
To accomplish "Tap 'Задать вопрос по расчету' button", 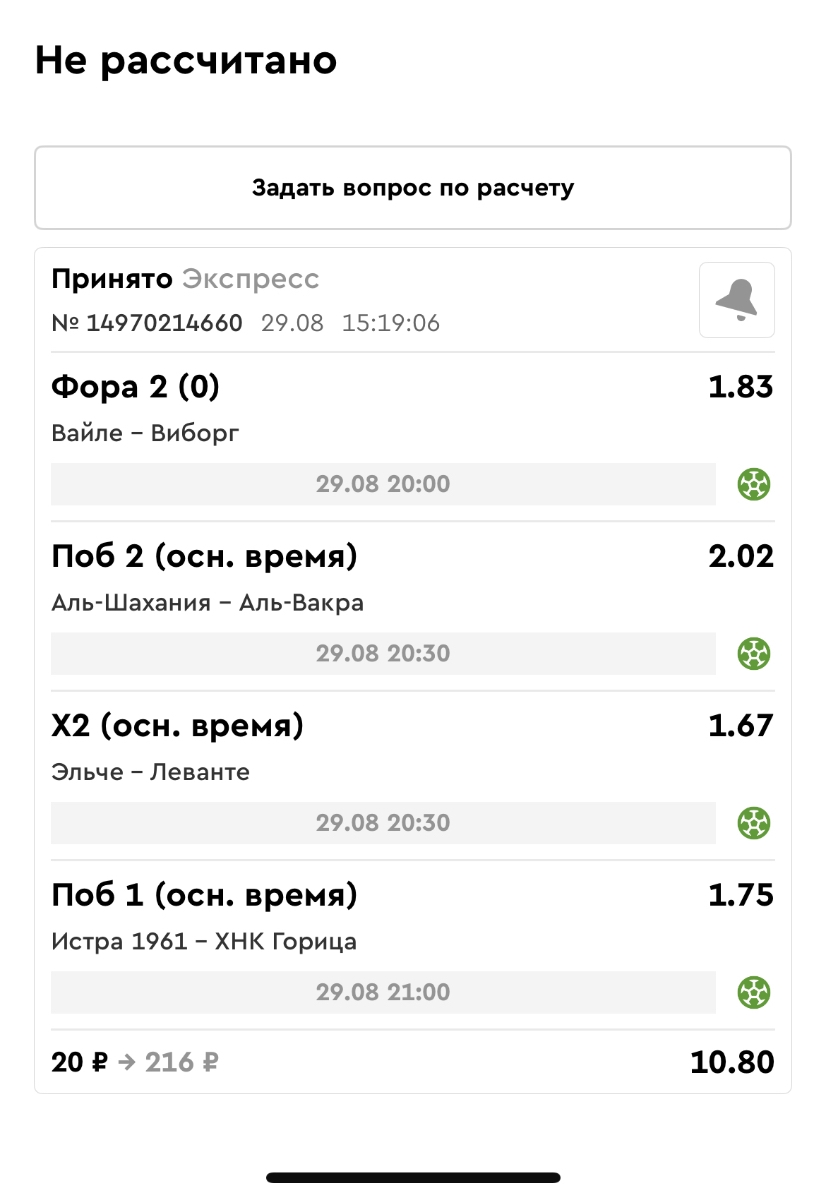I will tap(412, 188).
